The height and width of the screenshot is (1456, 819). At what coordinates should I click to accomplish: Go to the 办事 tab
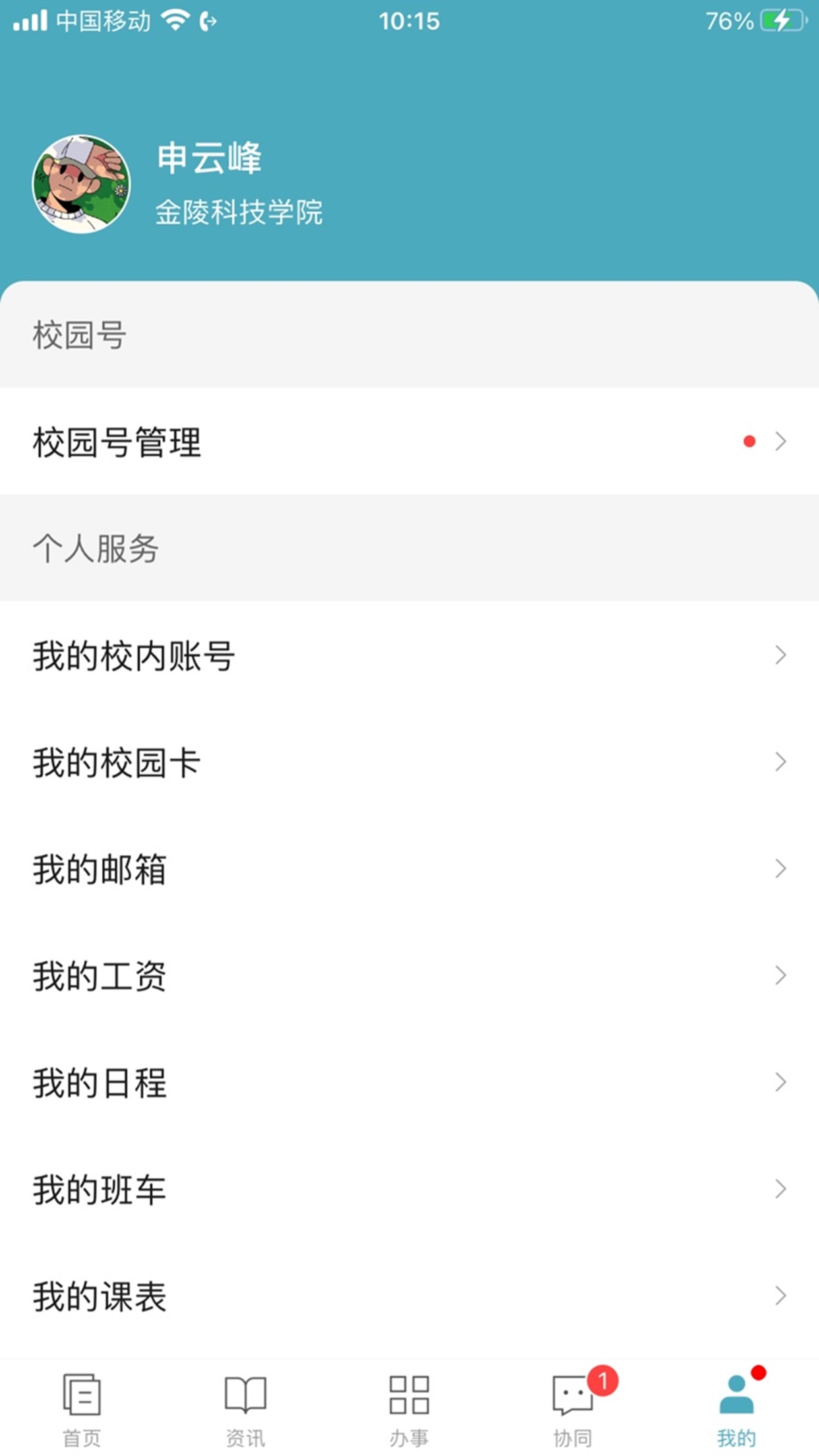tap(409, 1409)
